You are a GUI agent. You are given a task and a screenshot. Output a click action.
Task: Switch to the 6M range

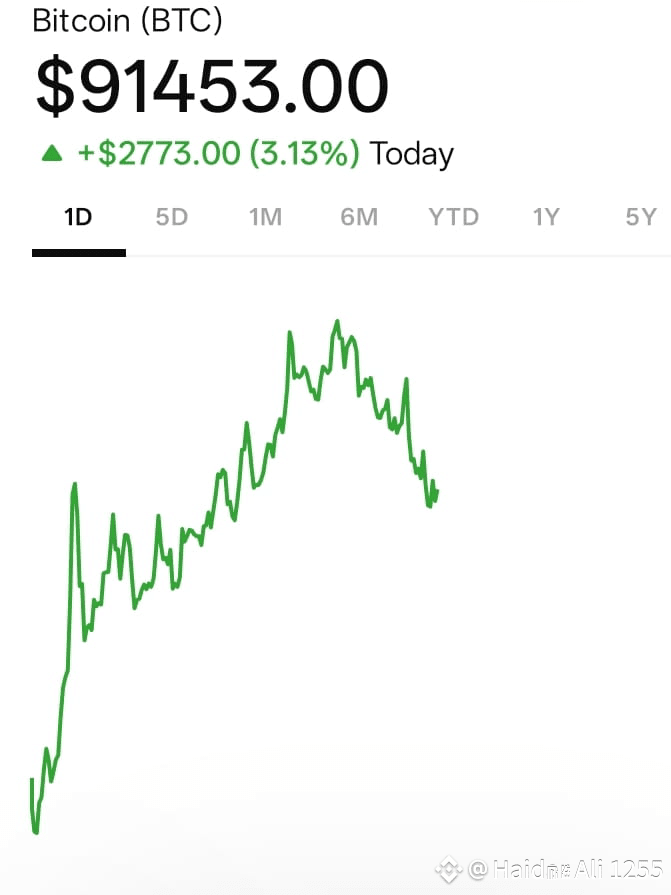[x=359, y=217]
